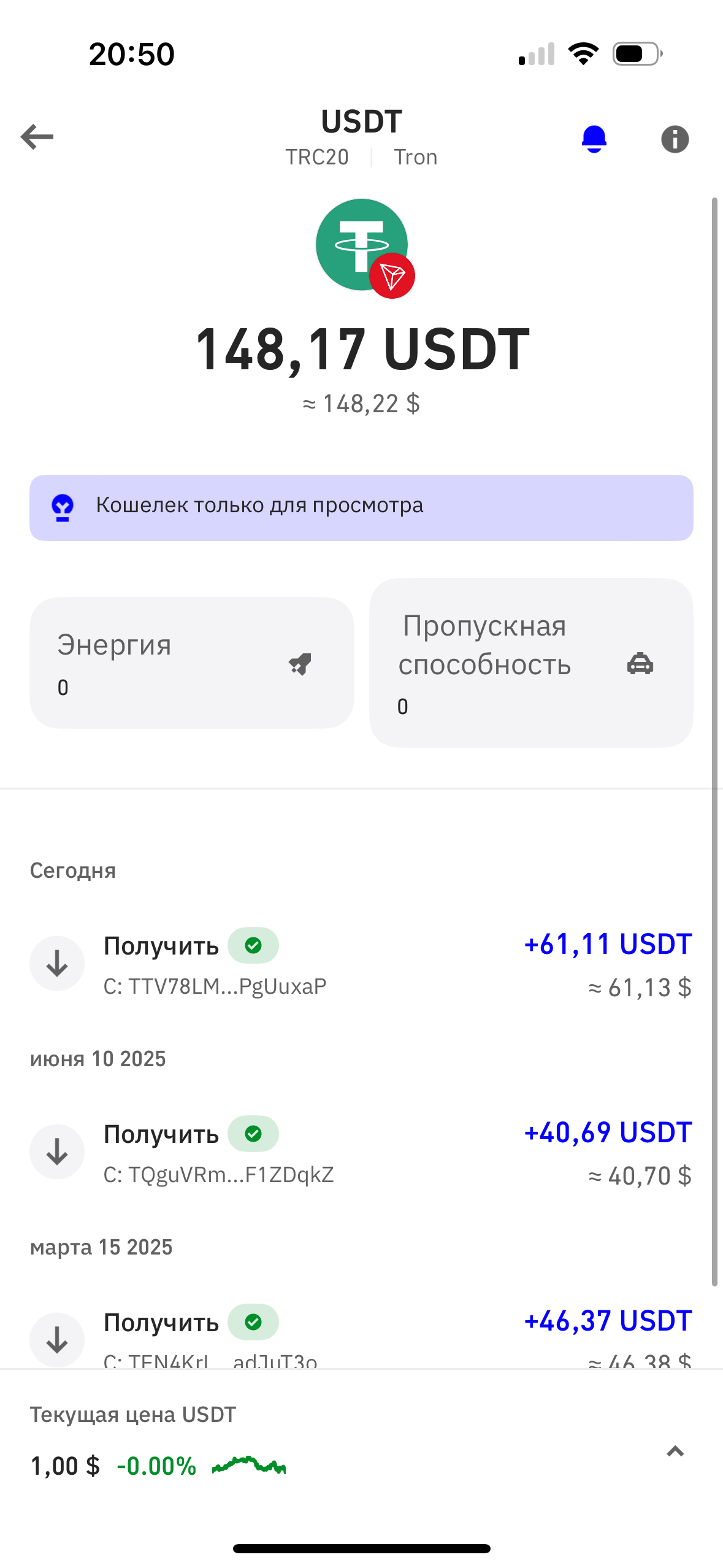723x1568 pixels.
Task: Tap the watch-only wallet banner
Action: pos(361,507)
